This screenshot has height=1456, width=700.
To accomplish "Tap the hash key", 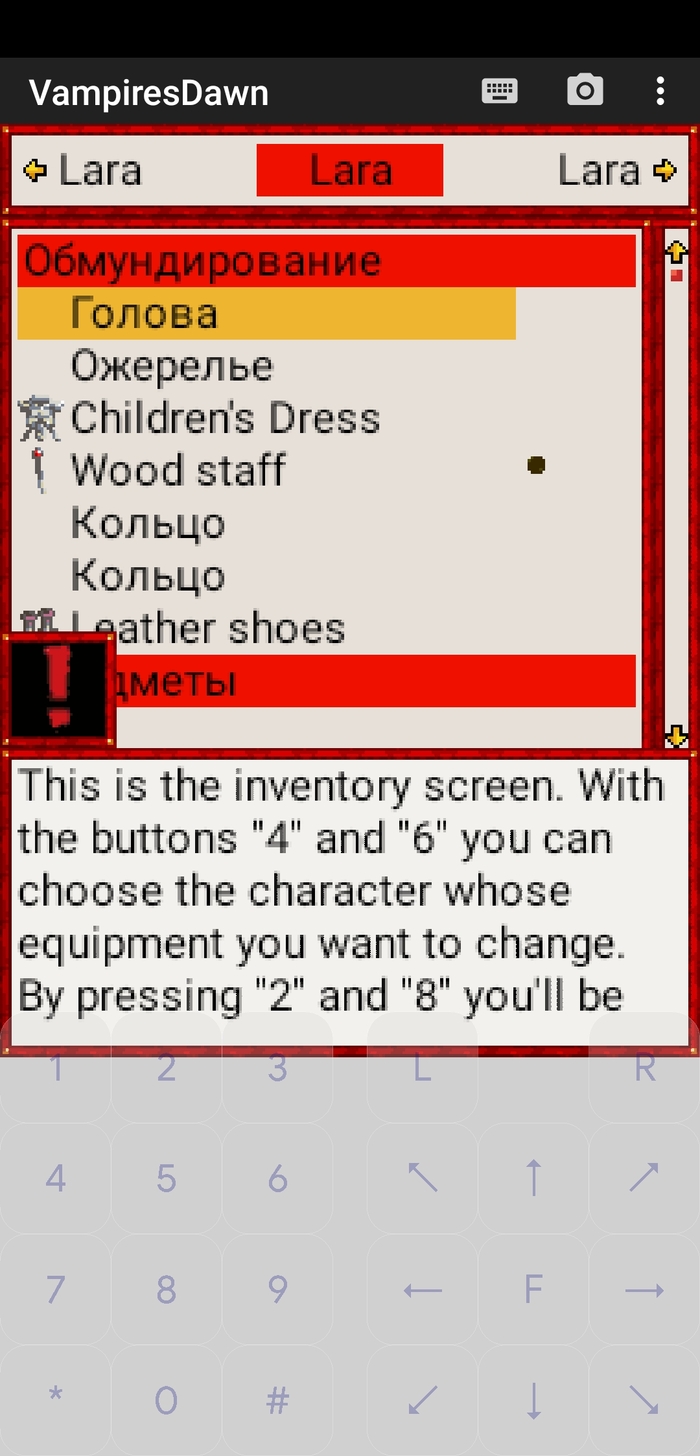I will click(x=278, y=1400).
